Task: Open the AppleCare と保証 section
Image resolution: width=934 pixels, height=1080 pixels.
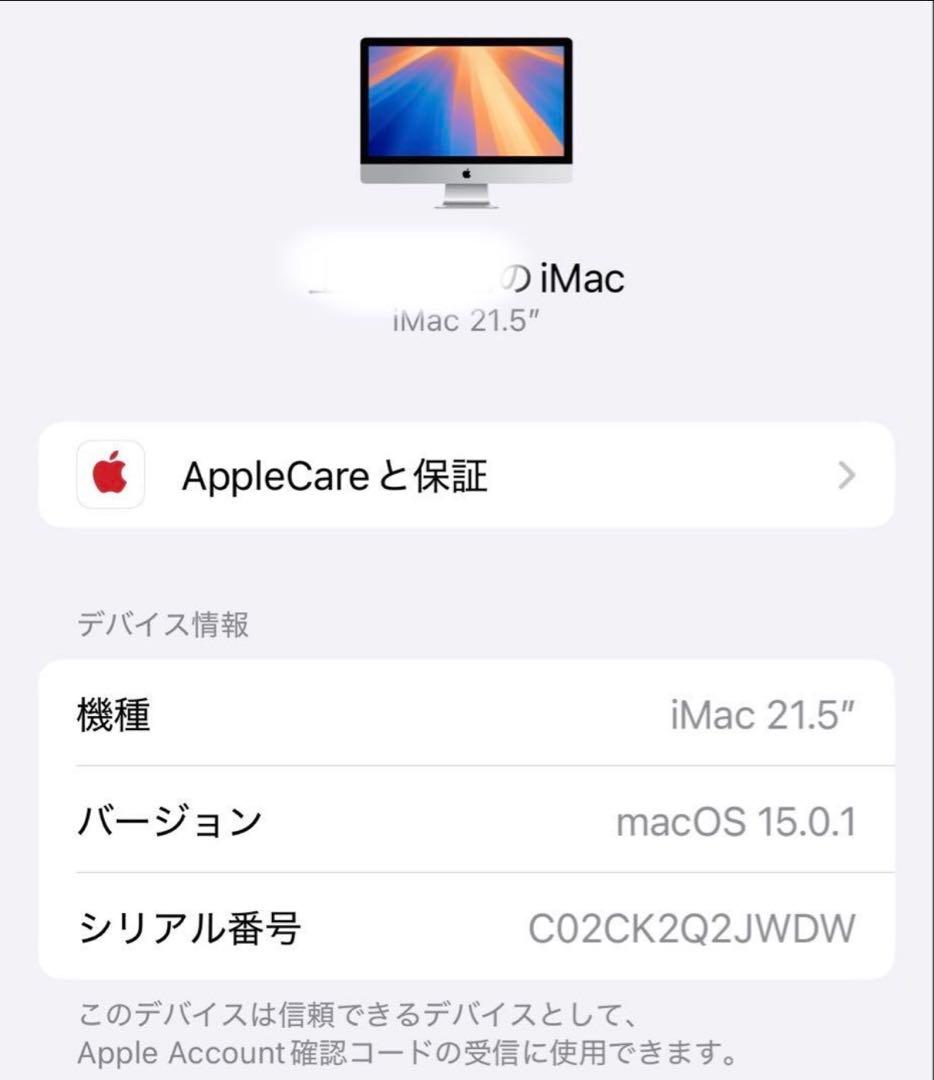Action: click(x=466, y=474)
